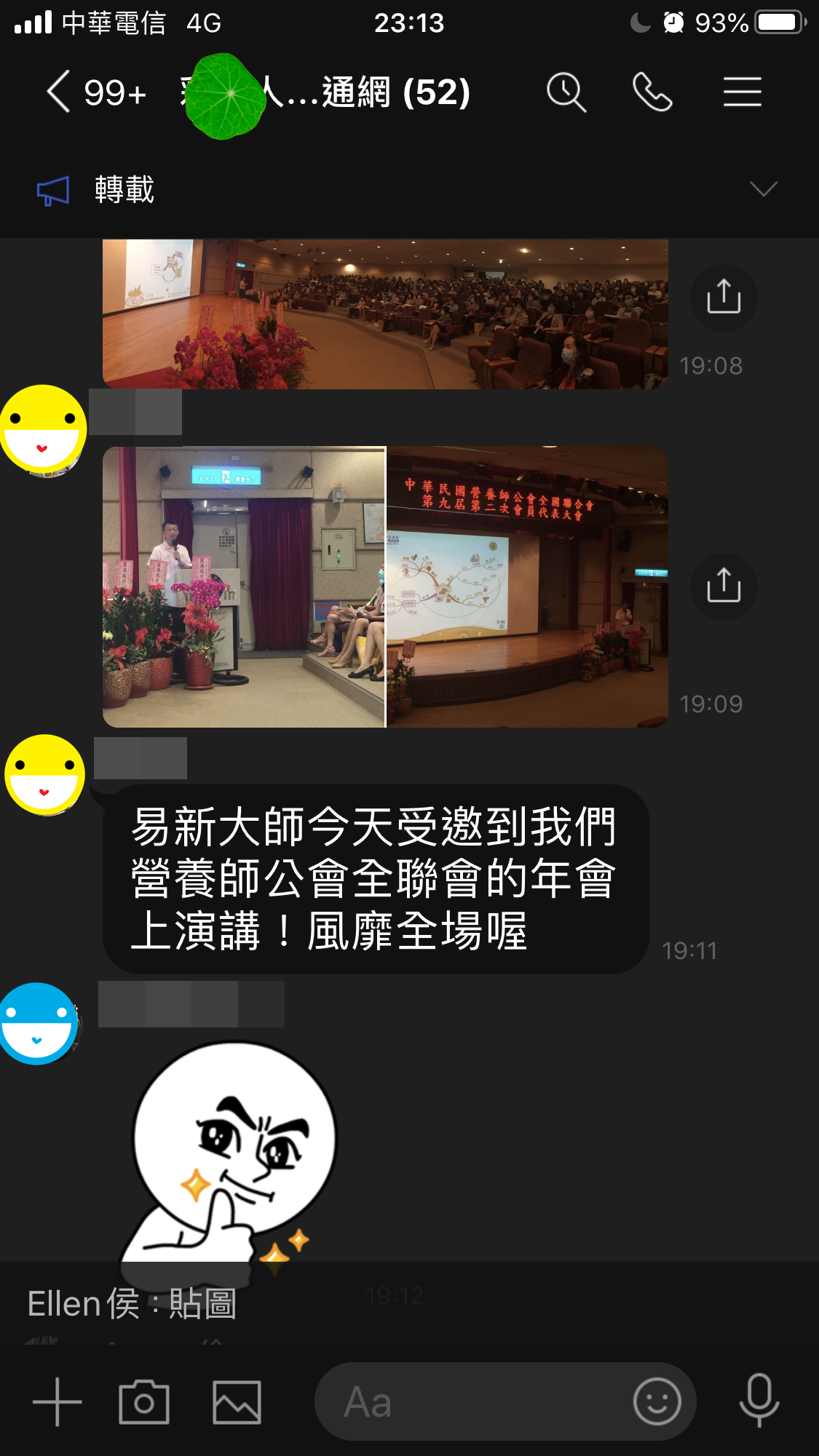The image size is (819, 1456).
Task: Jump to Ellen侯's new sticker message
Action: click(131, 1303)
